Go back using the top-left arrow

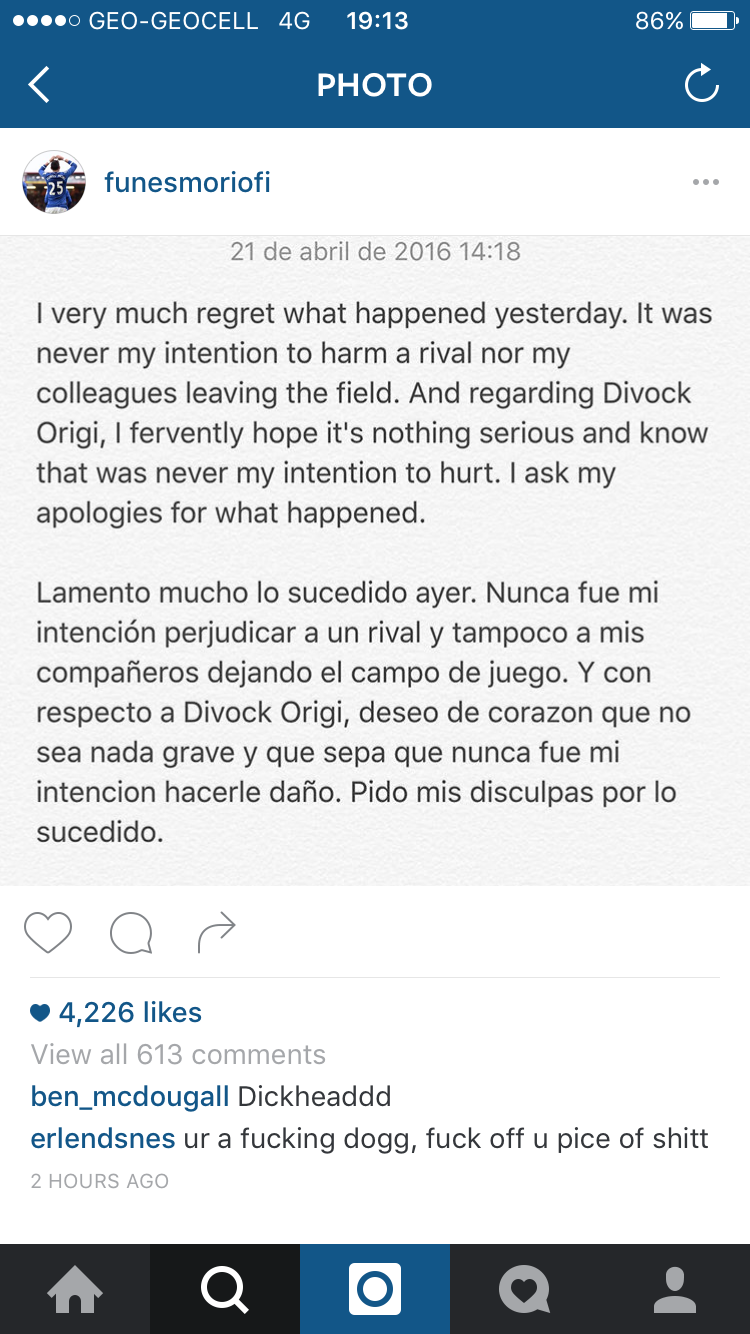(x=39, y=85)
